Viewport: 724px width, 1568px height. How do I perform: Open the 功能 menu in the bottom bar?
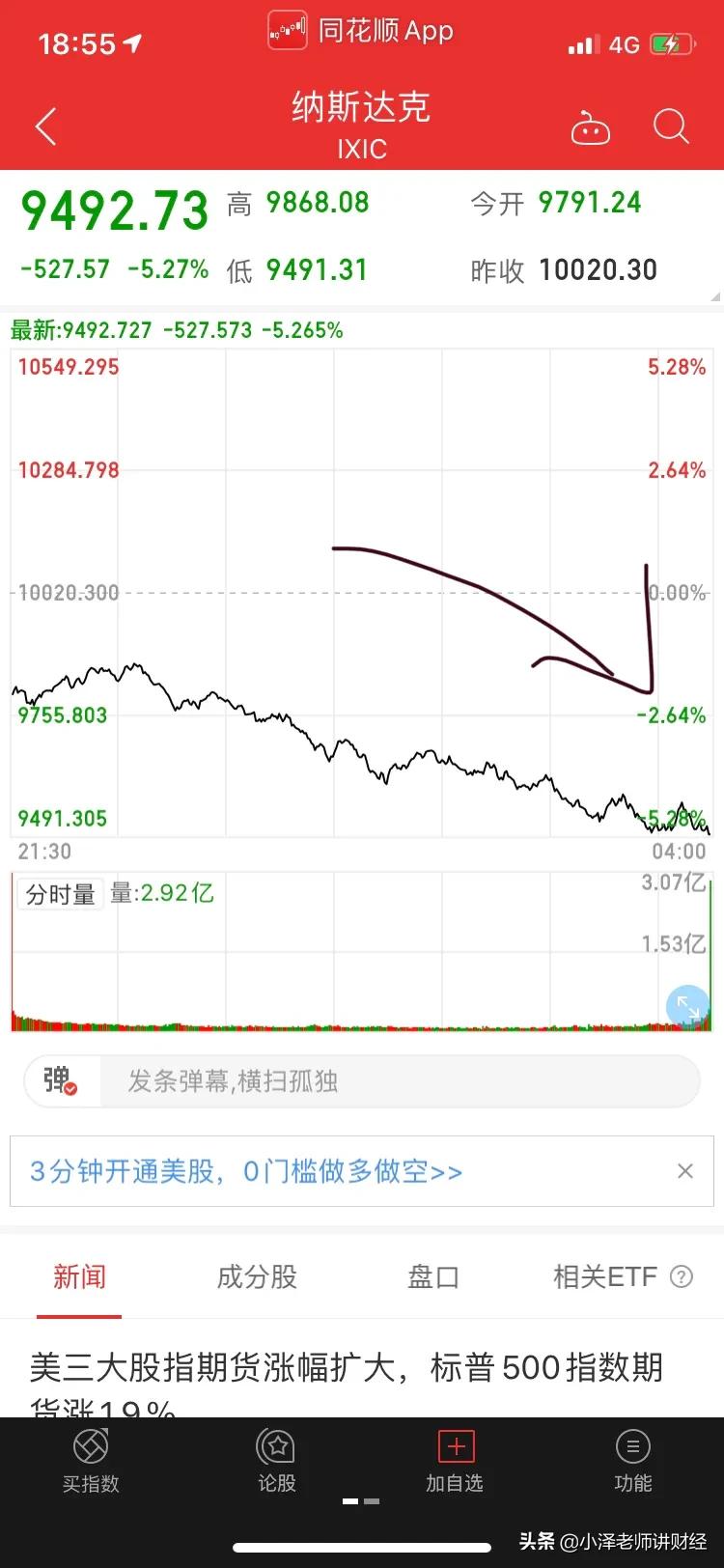click(633, 1461)
